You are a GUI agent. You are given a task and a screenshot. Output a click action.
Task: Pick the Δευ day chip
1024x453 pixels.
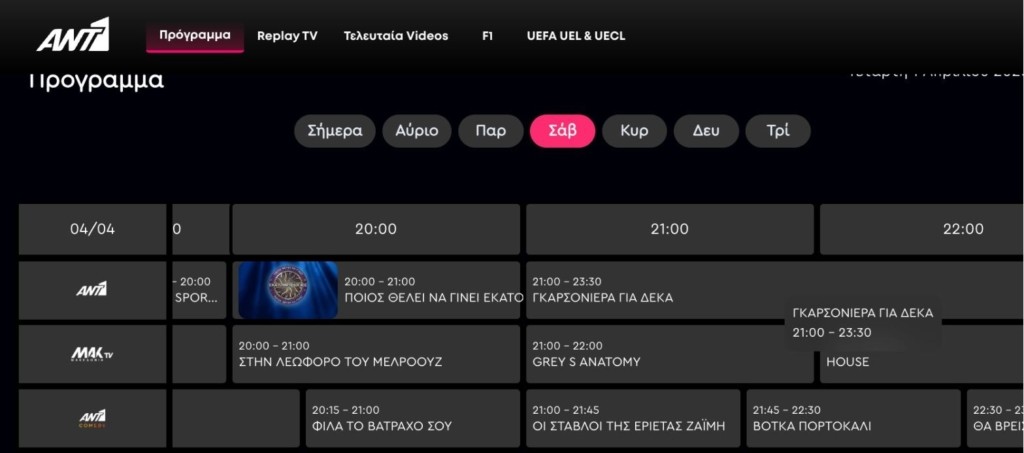(x=706, y=131)
